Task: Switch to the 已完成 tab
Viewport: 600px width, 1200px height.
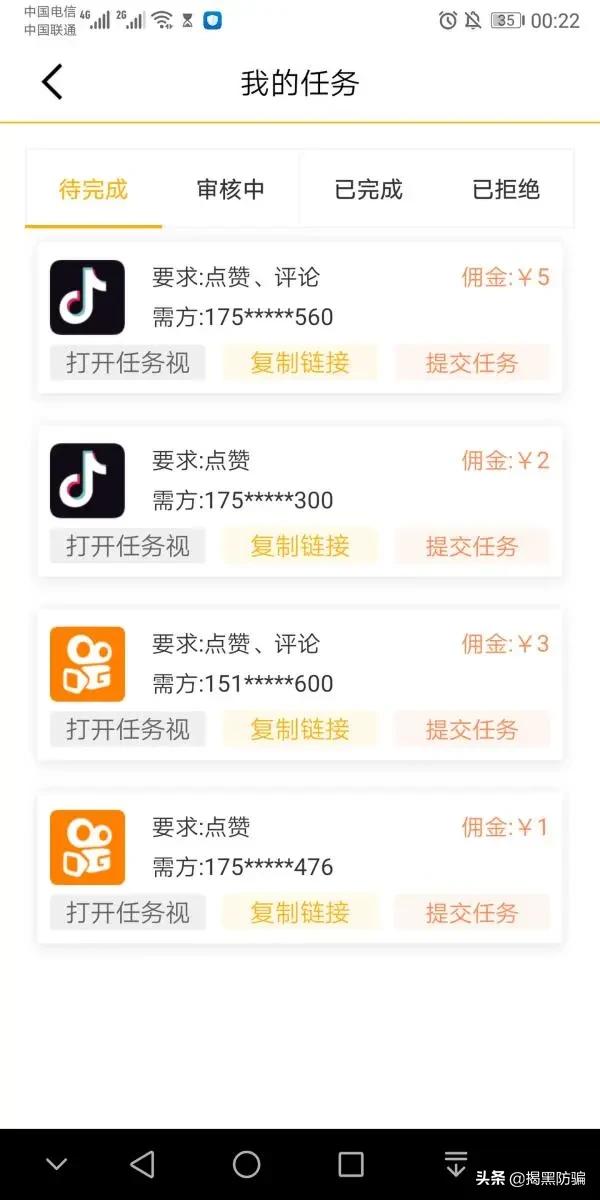Action: [368, 189]
